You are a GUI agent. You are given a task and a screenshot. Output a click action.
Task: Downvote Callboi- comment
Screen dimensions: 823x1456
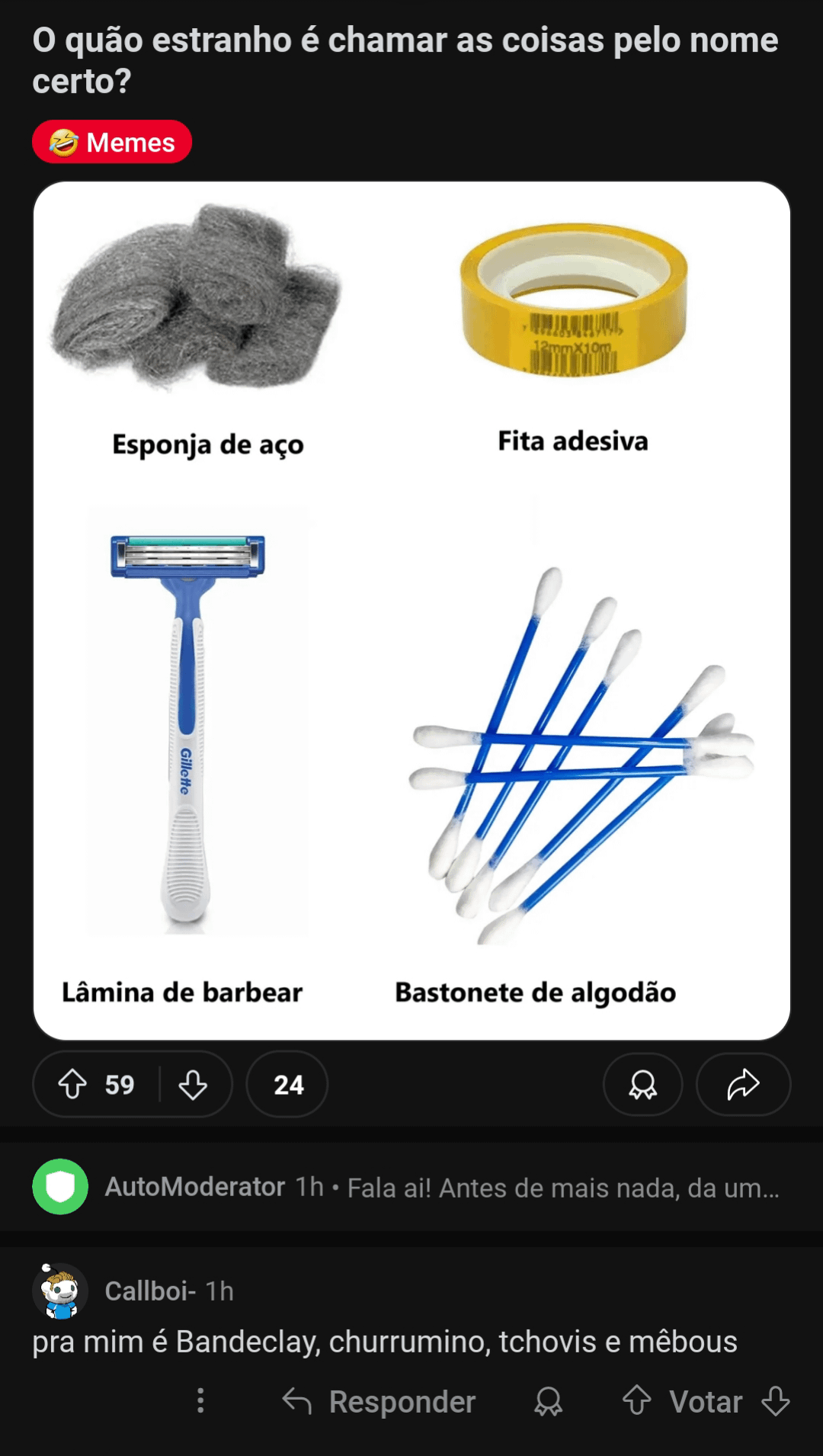click(x=776, y=1400)
